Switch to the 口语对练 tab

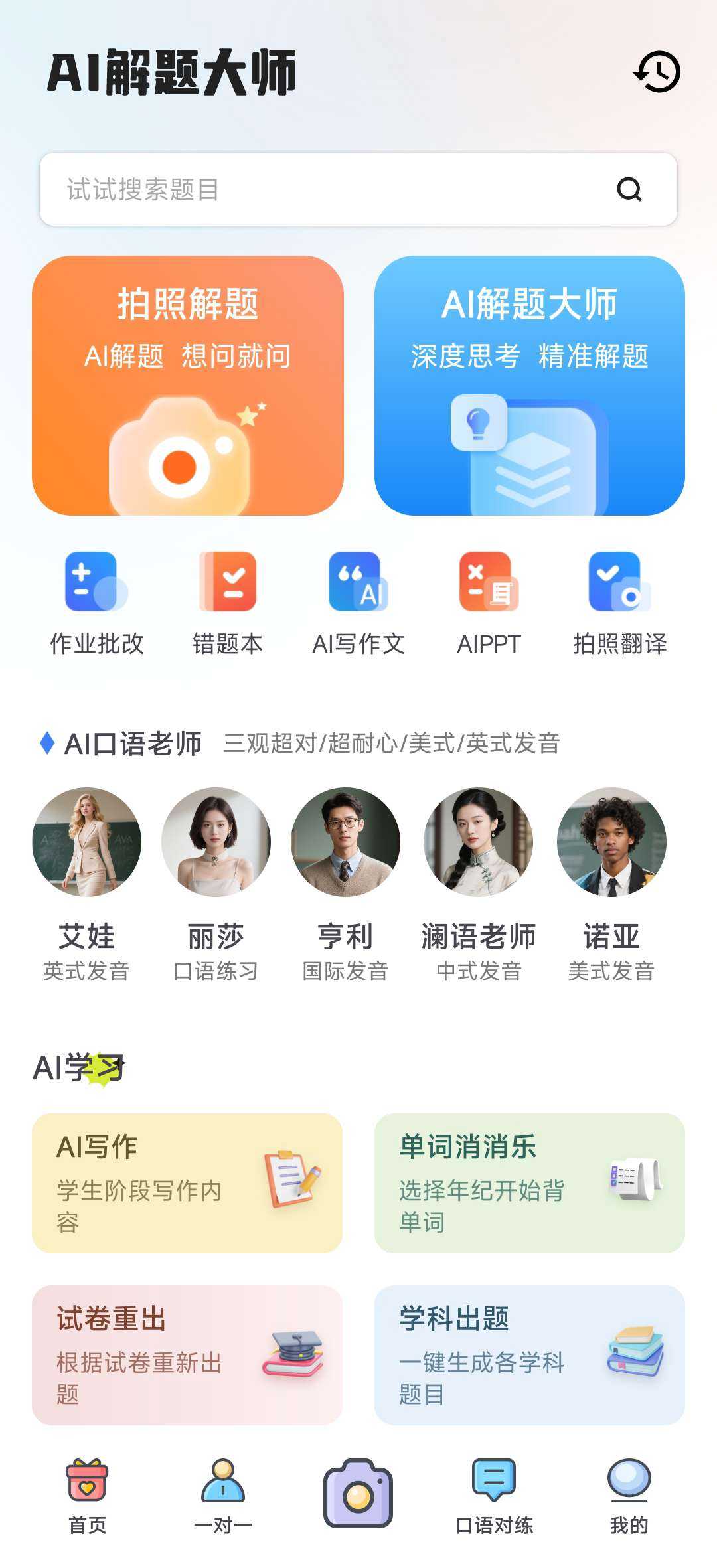pos(494,1497)
